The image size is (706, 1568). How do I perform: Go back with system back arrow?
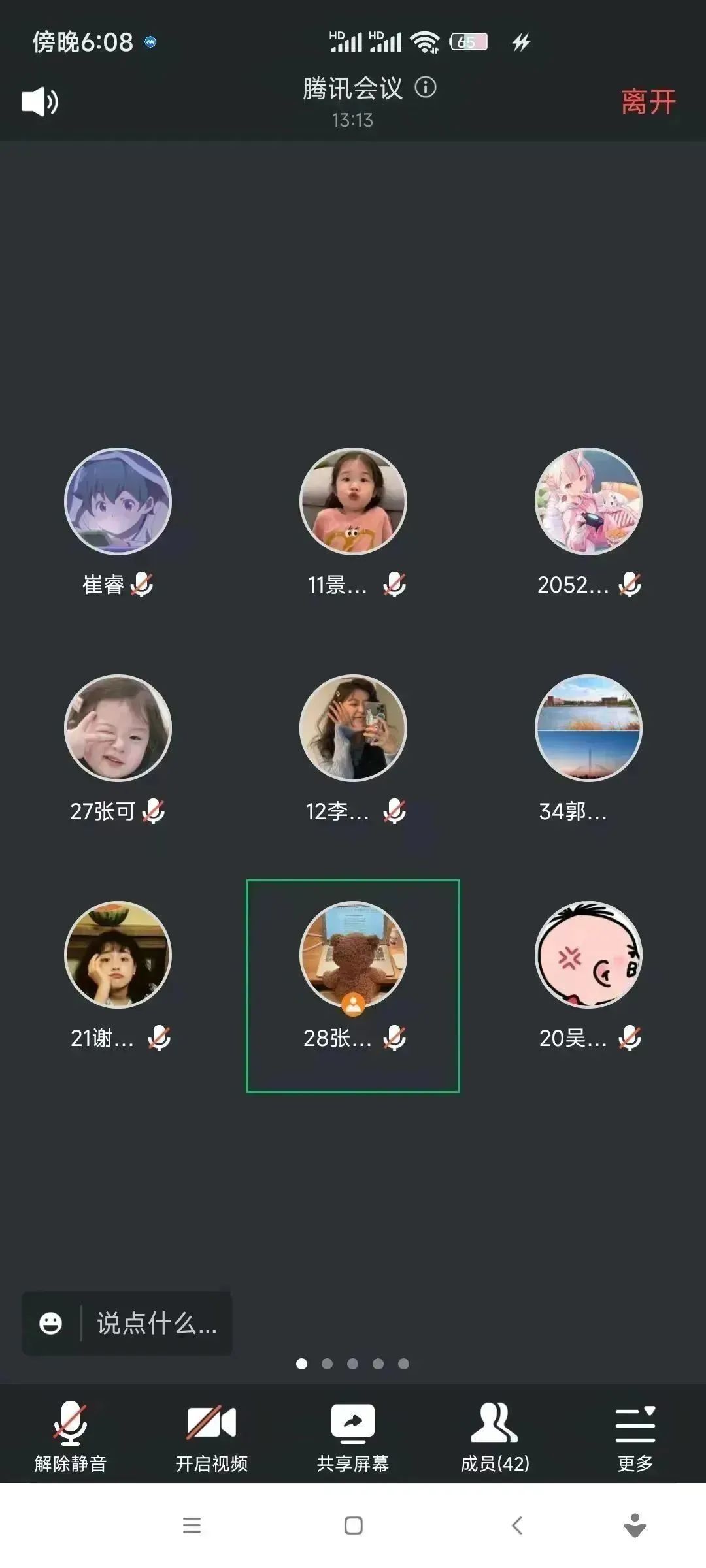point(516,1526)
